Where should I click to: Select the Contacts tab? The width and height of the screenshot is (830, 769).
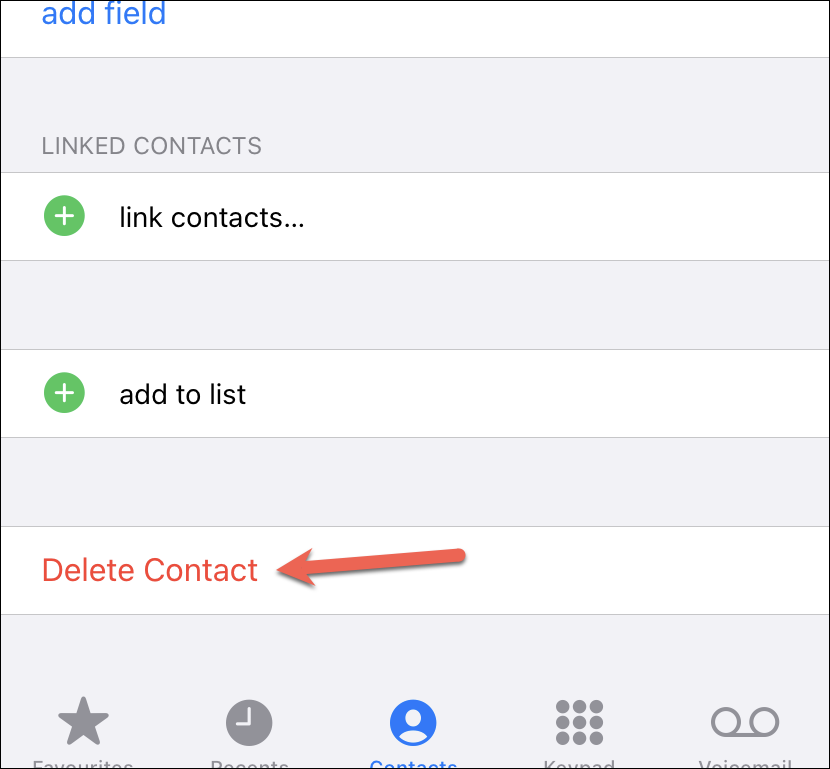413,730
